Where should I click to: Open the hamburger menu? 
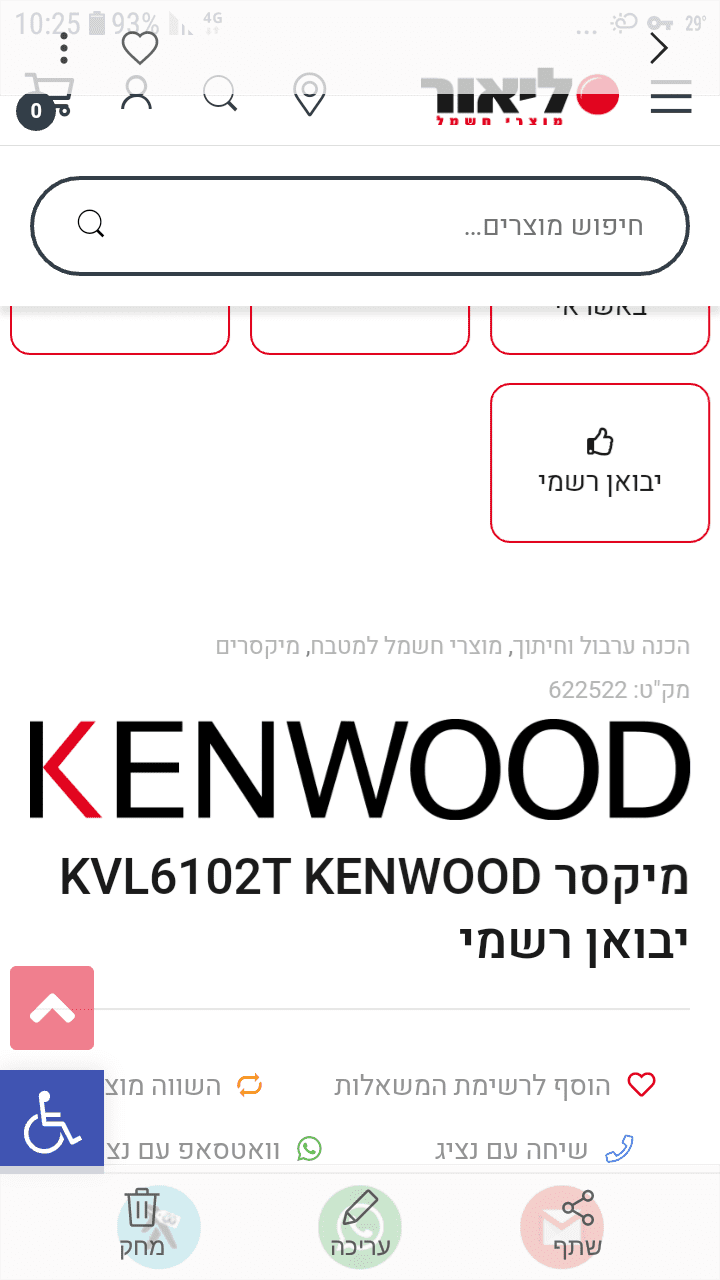(671, 98)
